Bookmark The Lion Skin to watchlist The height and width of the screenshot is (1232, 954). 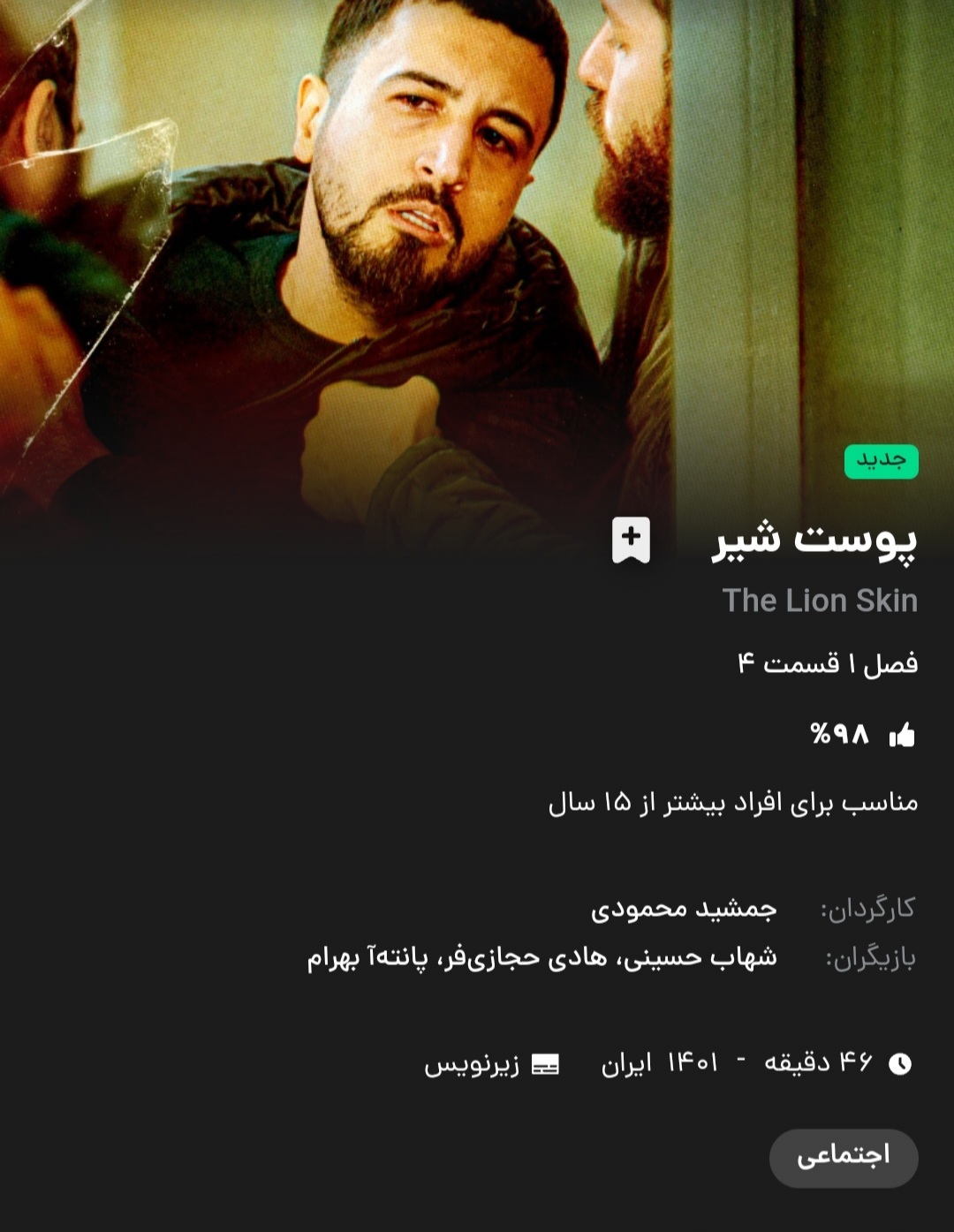[x=631, y=539]
